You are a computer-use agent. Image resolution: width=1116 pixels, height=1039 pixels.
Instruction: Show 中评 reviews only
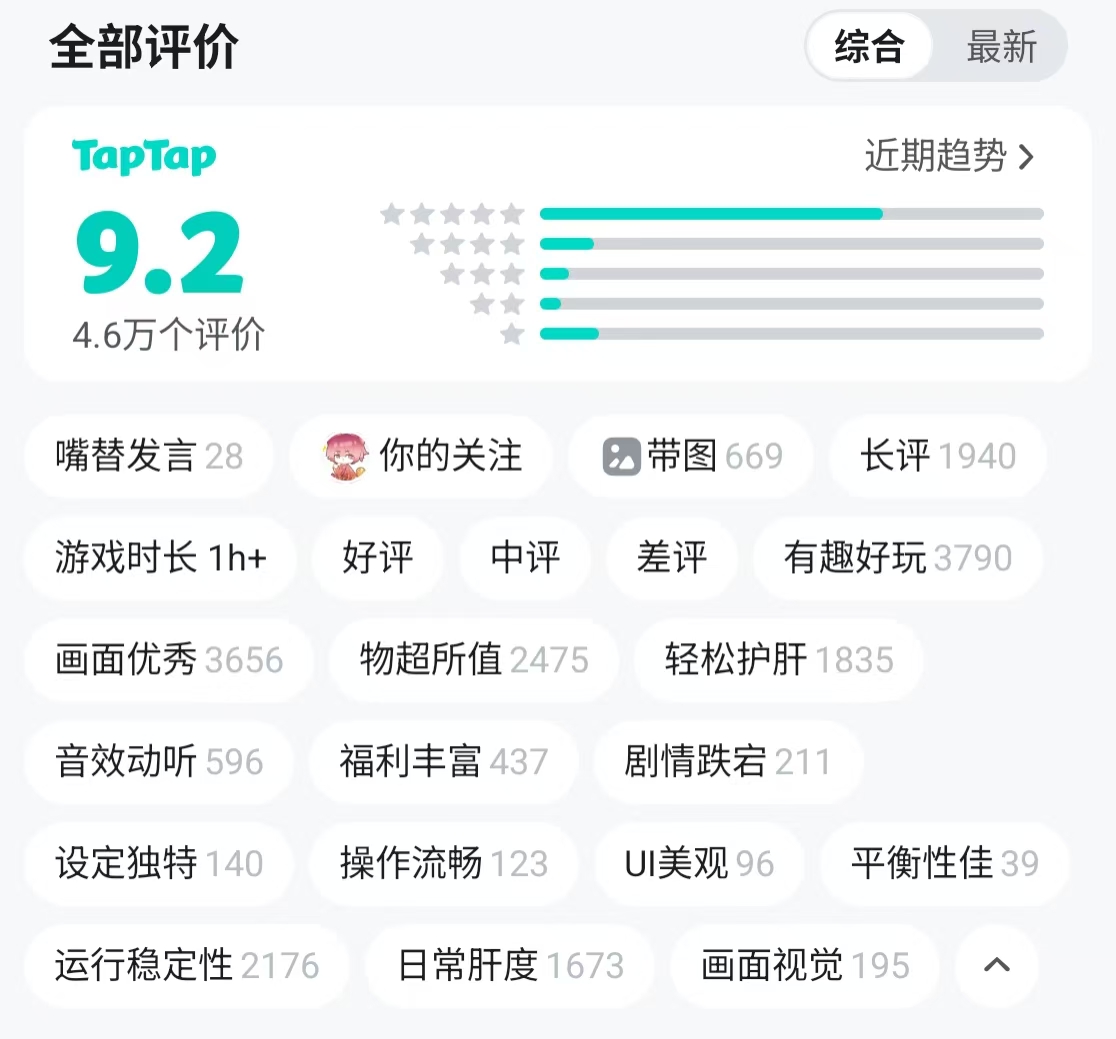click(525, 559)
